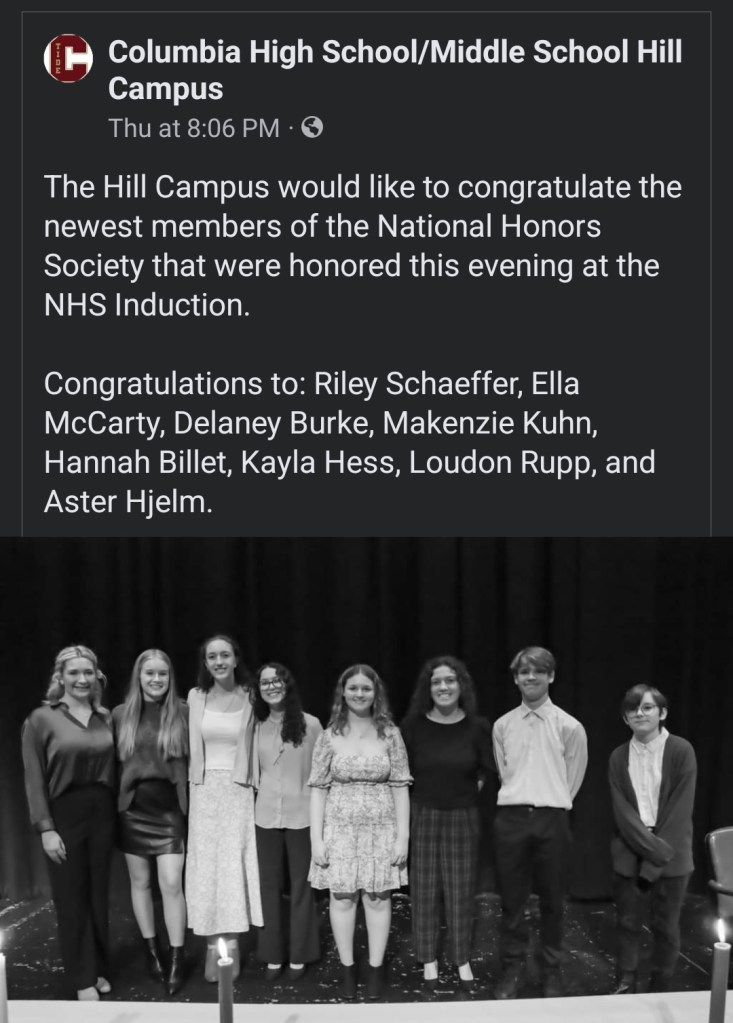Open the NHS induction group photo
Viewport: 733px width, 1023px height.
(366, 780)
